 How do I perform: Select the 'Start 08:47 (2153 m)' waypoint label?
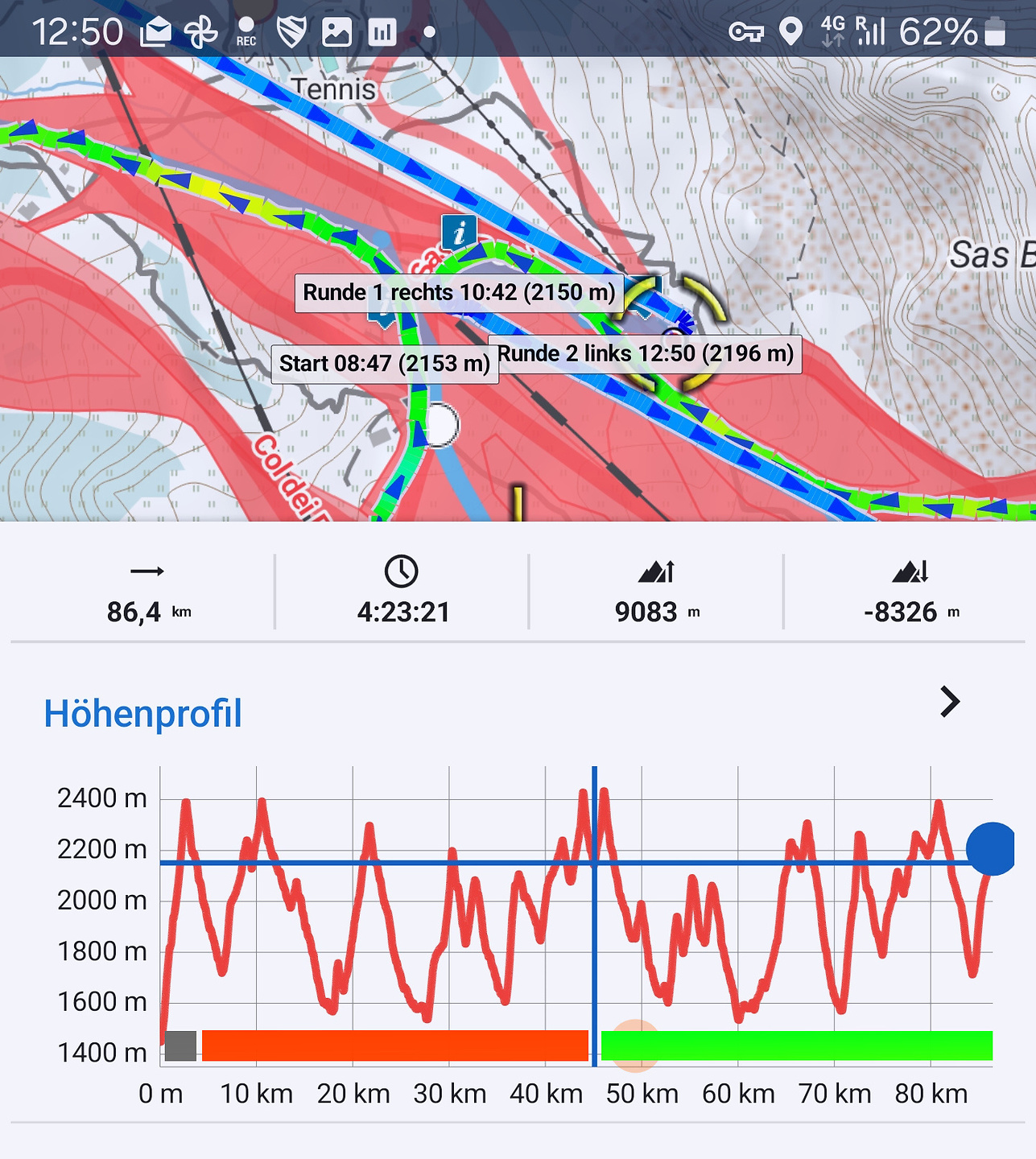click(385, 364)
